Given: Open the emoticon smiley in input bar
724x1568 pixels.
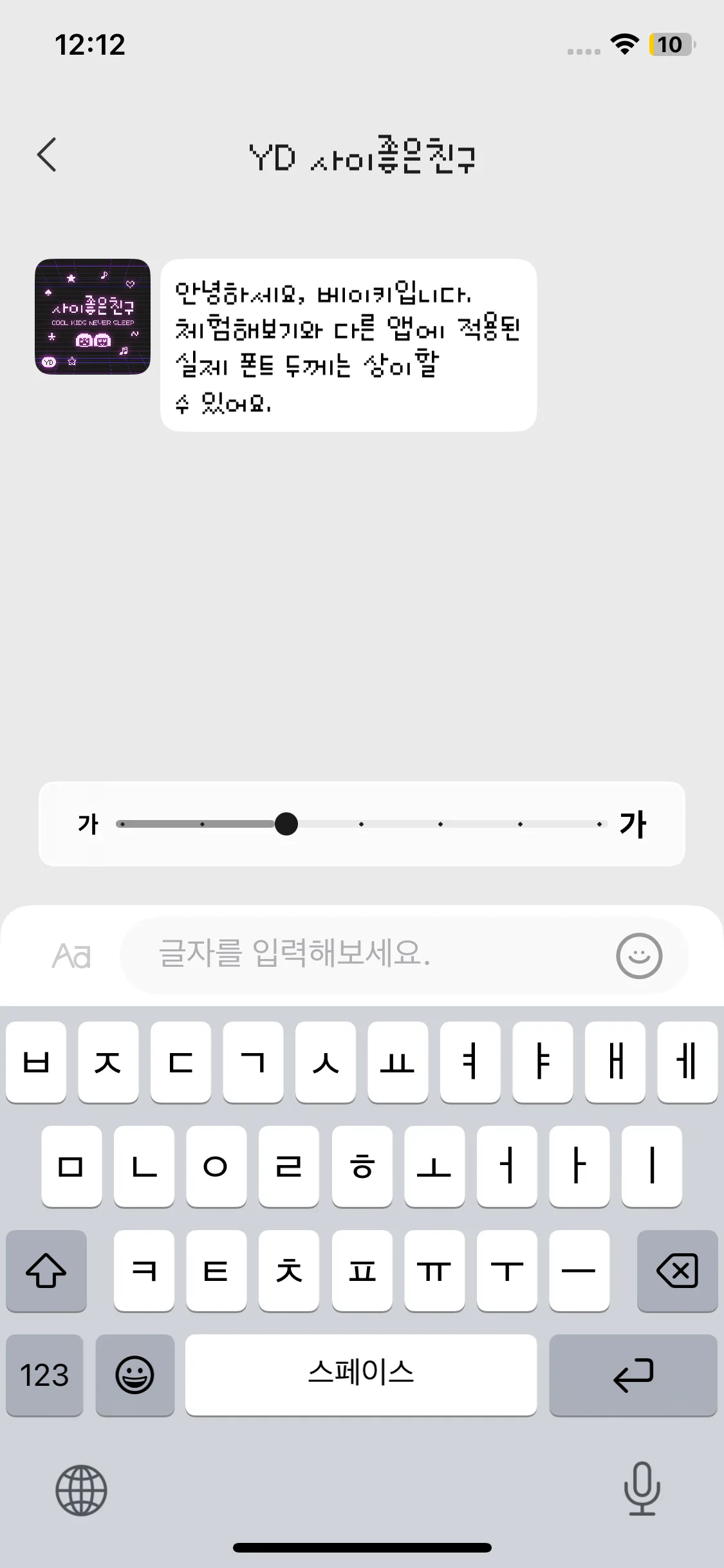Looking at the screenshot, I should coord(638,956).
